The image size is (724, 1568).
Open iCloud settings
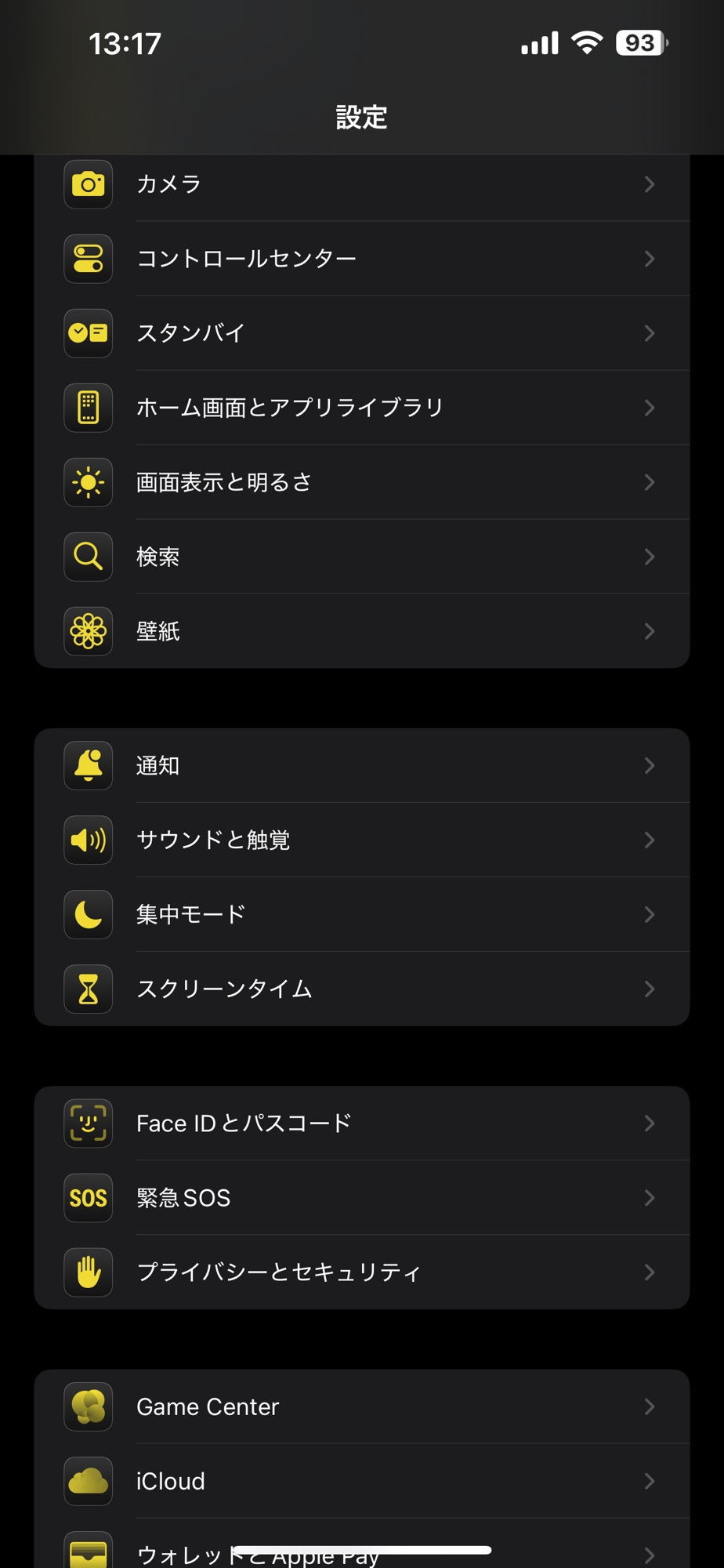[360, 1481]
